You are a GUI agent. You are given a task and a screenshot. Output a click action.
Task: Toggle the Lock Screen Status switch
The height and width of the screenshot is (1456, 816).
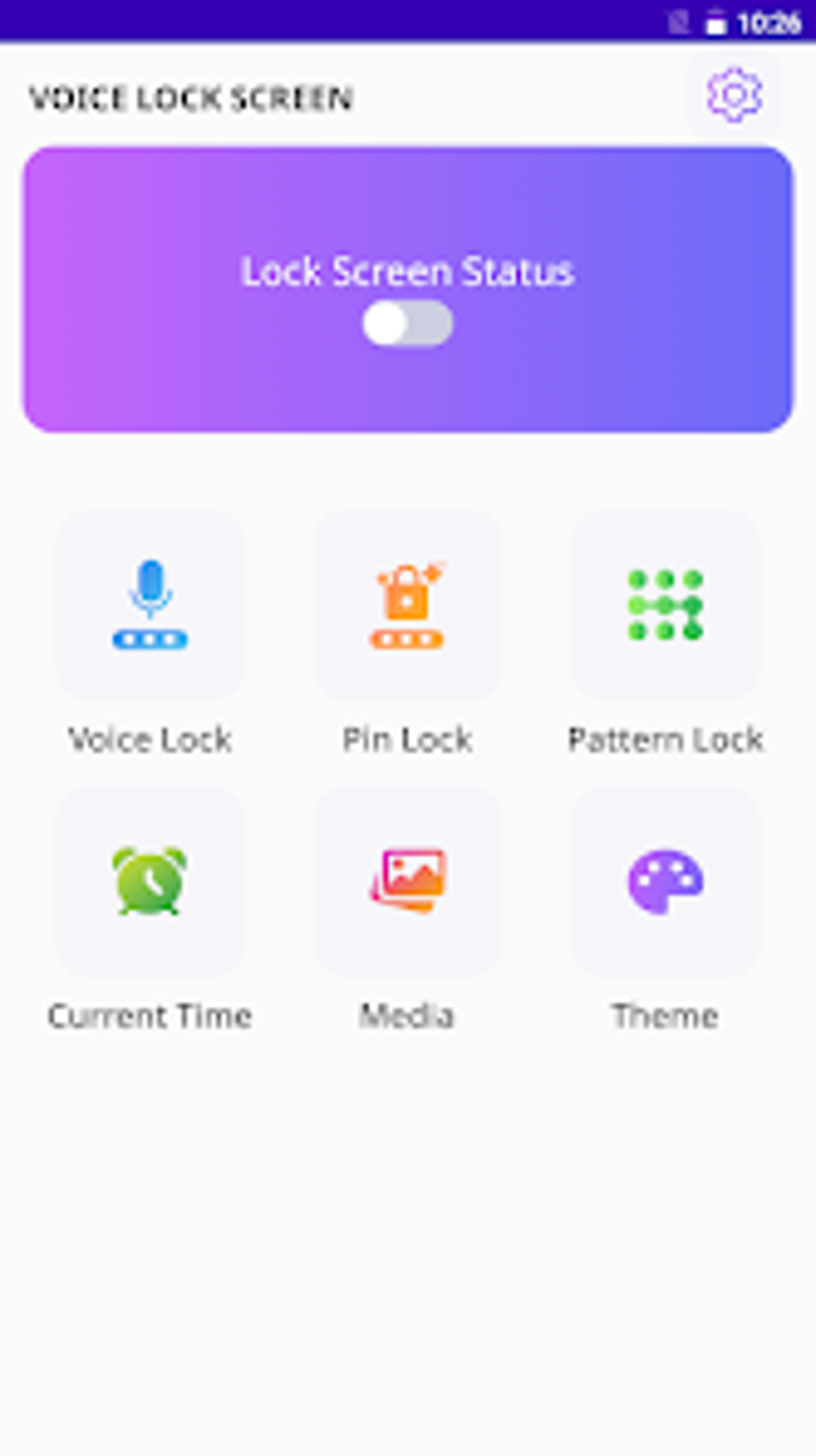click(x=407, y=323)
